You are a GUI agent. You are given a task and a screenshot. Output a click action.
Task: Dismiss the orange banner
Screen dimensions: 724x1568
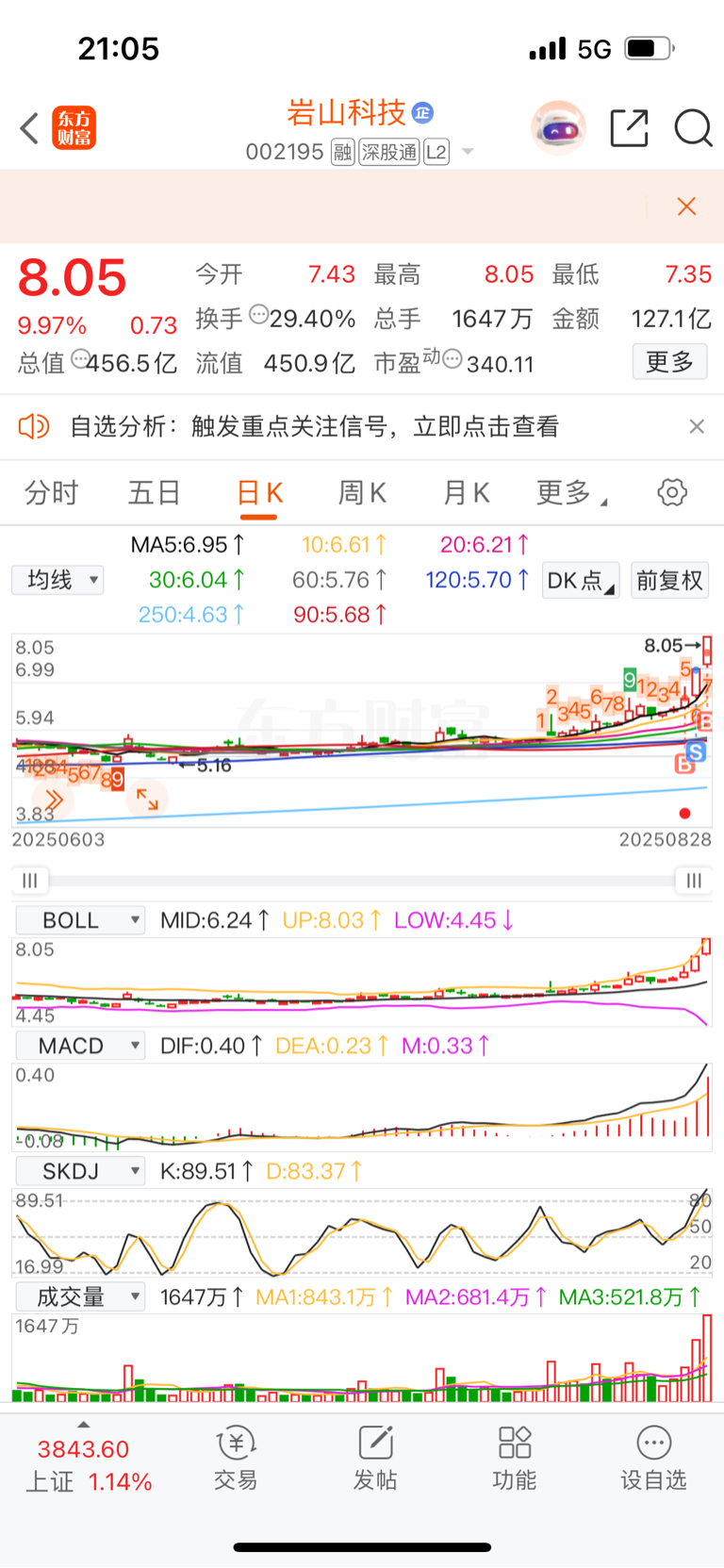(687, 206)
